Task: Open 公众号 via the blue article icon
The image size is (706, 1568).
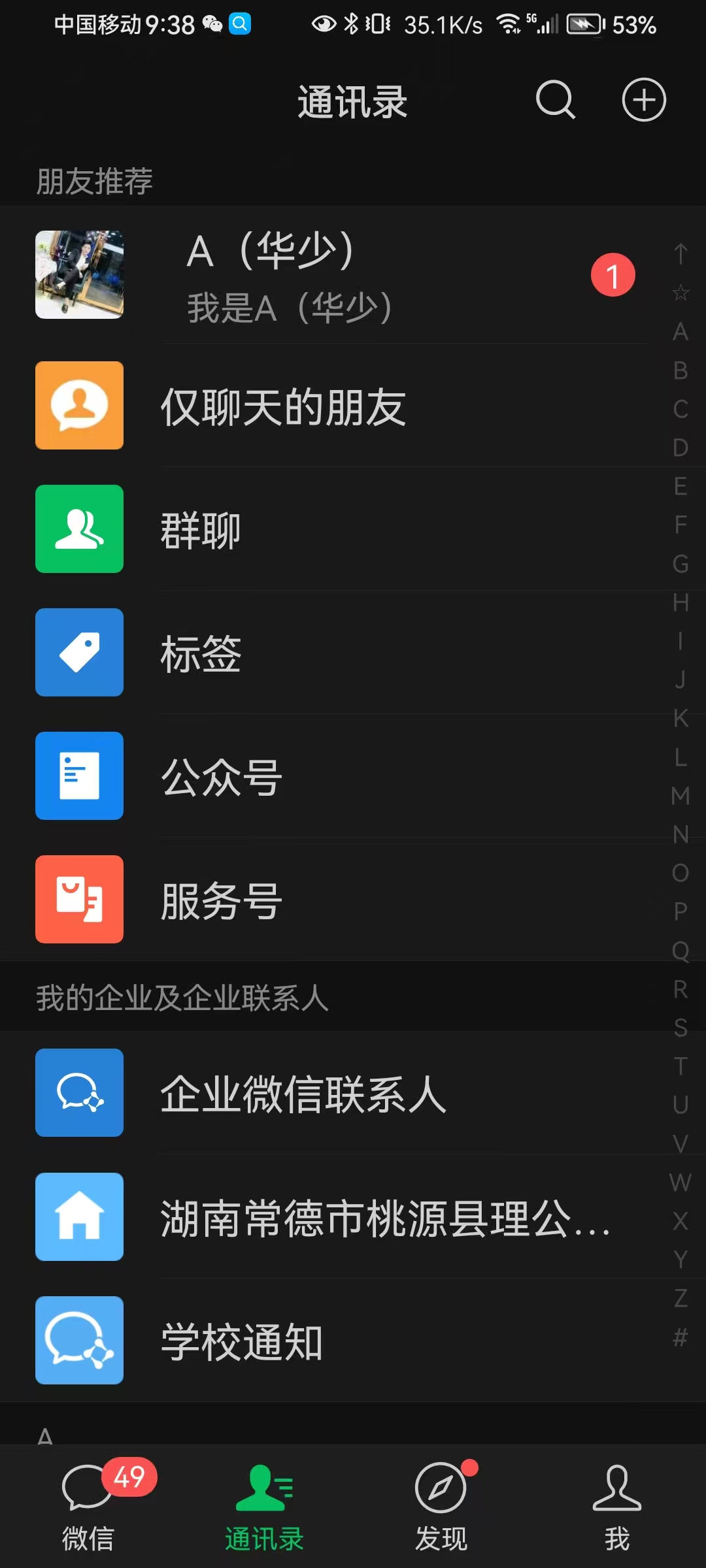Action: (x=78, y=776)
